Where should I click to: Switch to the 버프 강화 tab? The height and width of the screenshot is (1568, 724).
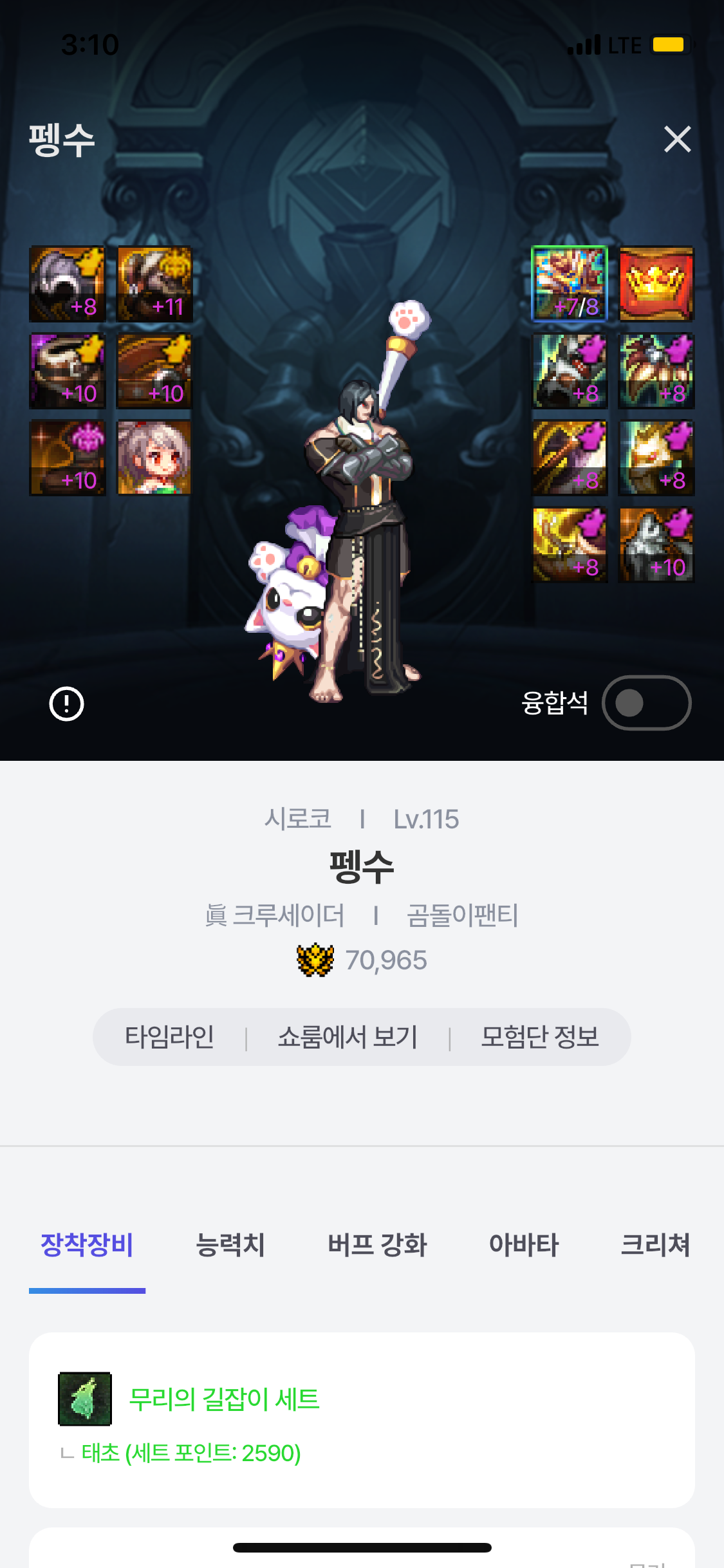(377, 1244)
